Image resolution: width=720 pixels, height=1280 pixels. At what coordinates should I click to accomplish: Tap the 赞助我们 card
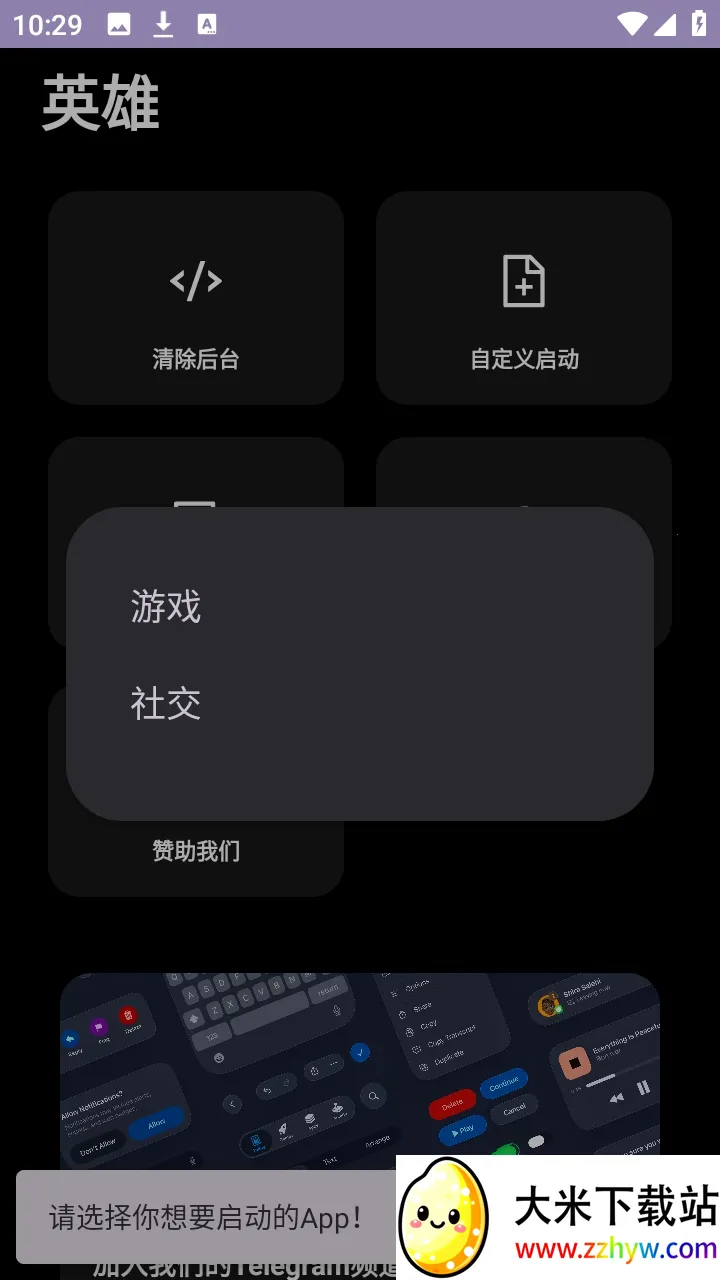point(196,854)
